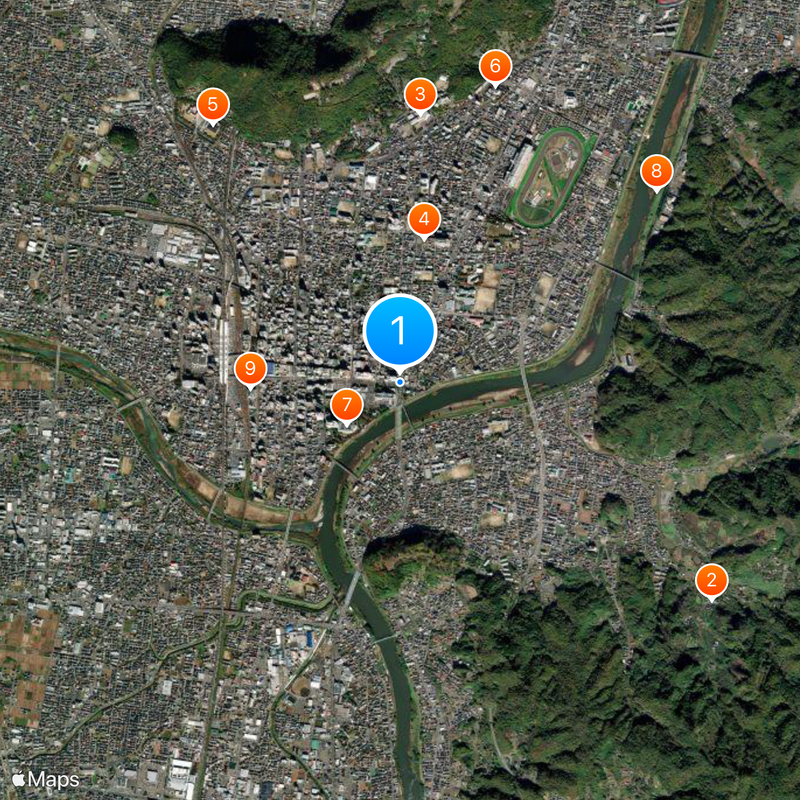Tap map pin number 5

pos(212,103)
